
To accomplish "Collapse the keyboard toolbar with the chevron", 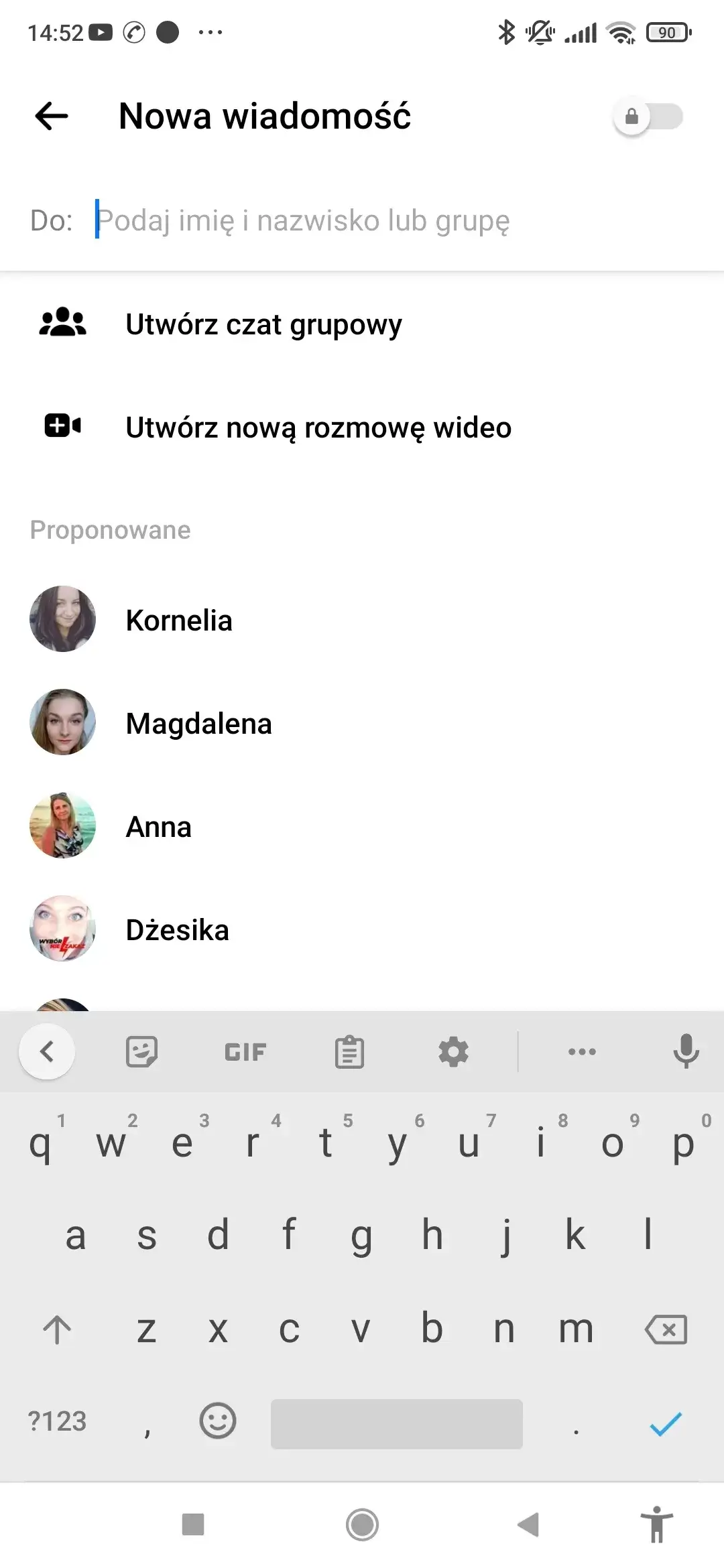I will point(47,1051).
